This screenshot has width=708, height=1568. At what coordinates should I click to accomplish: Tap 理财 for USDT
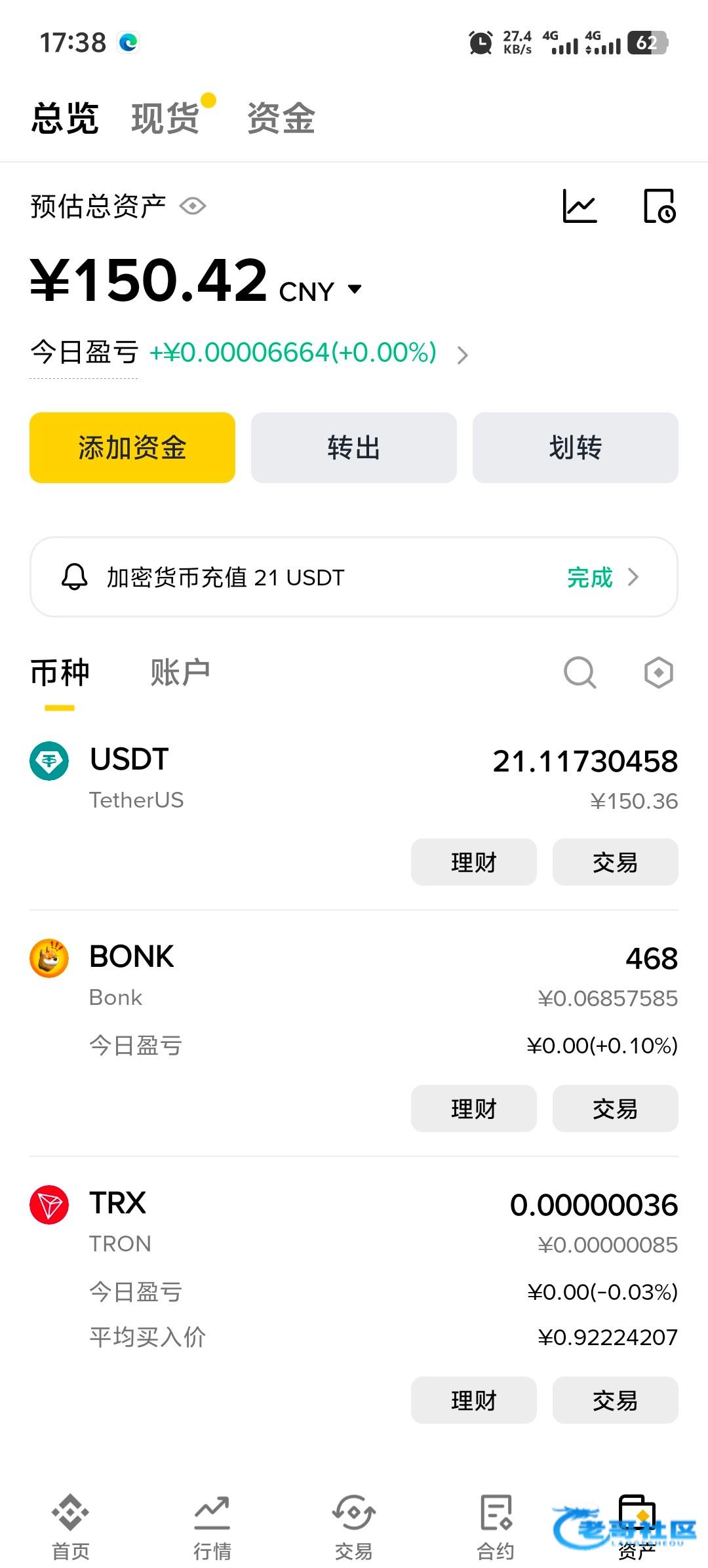point(474,862)
